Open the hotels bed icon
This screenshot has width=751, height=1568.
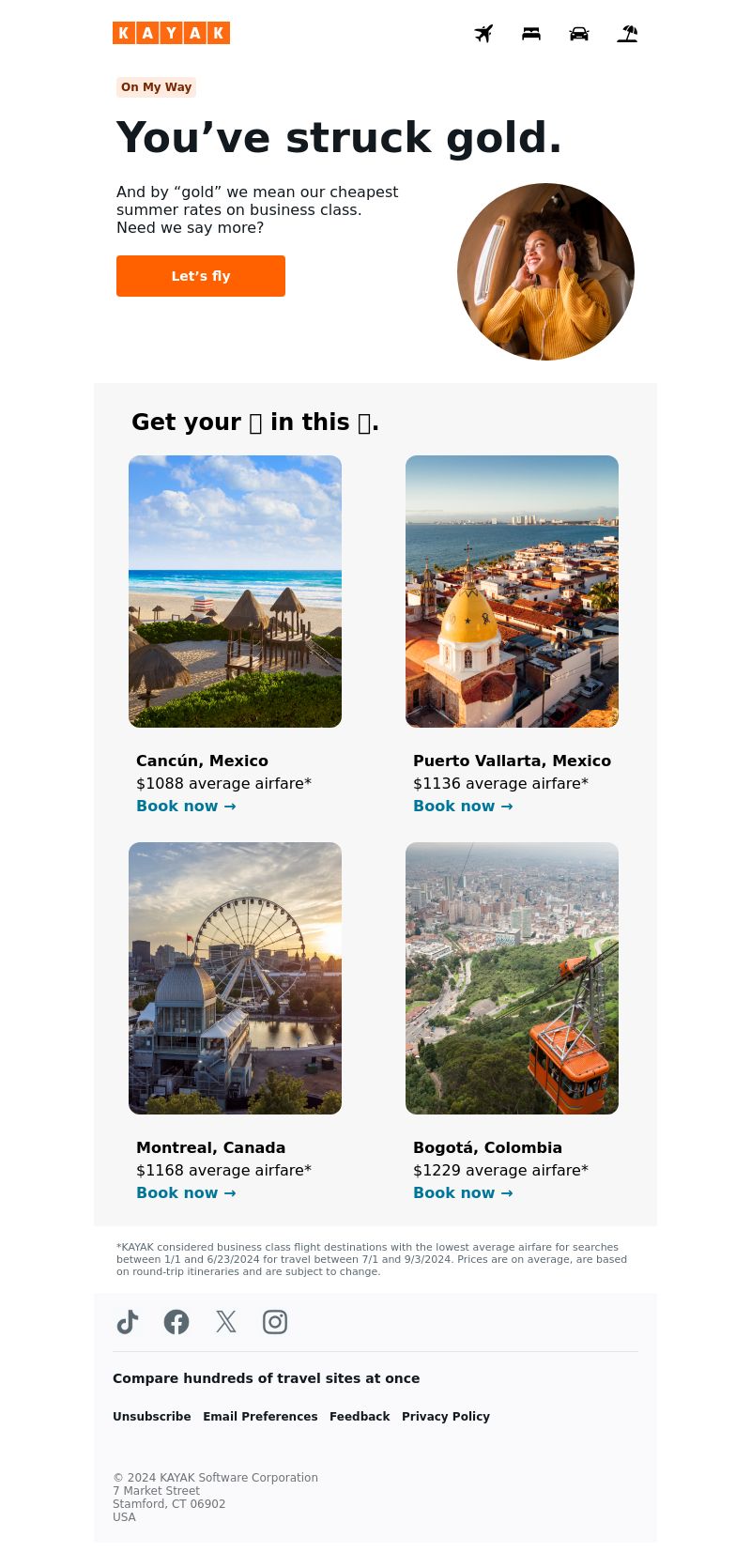click(531, 34)
